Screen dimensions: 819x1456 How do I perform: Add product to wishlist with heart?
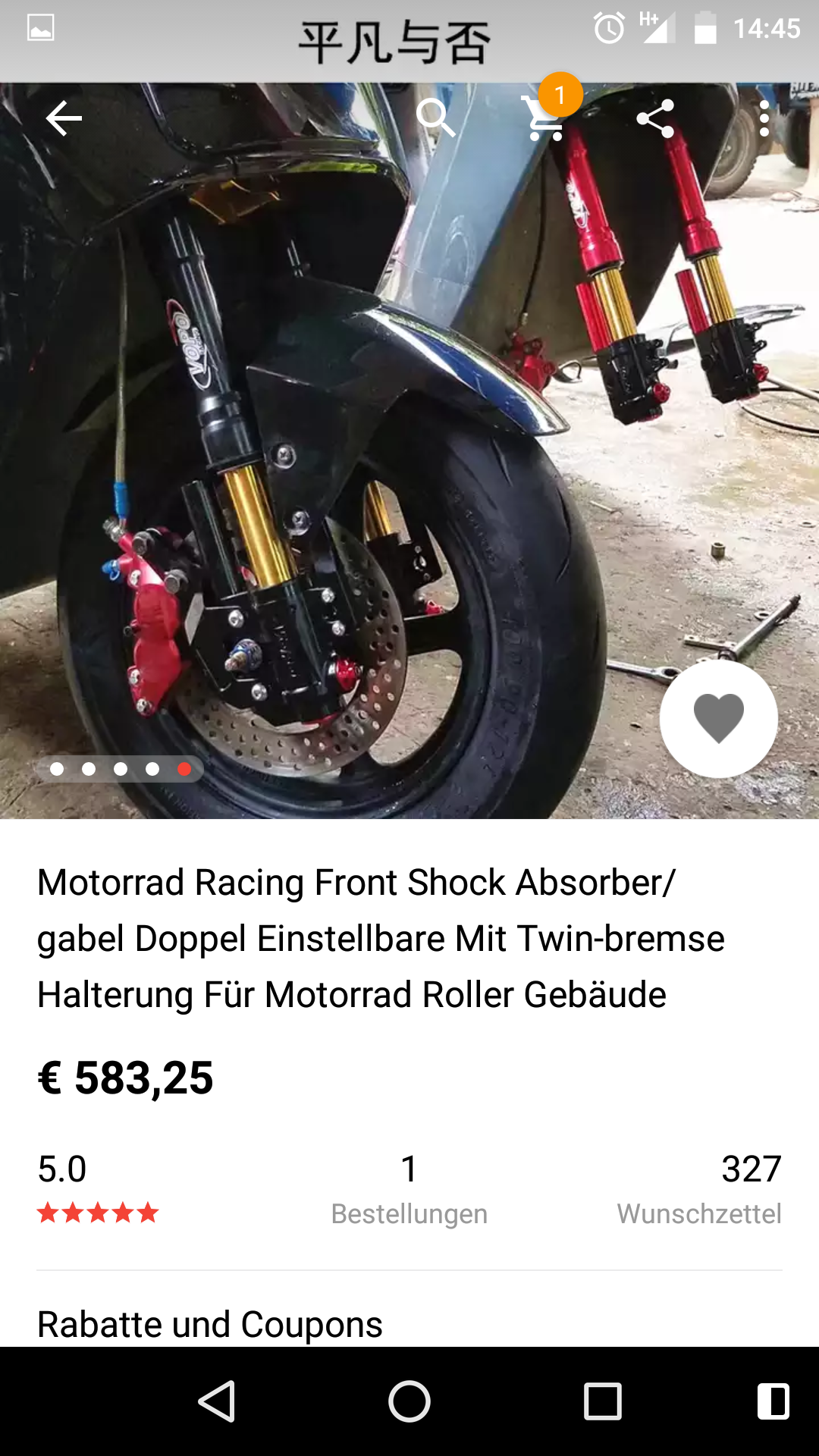coord(718,718)
